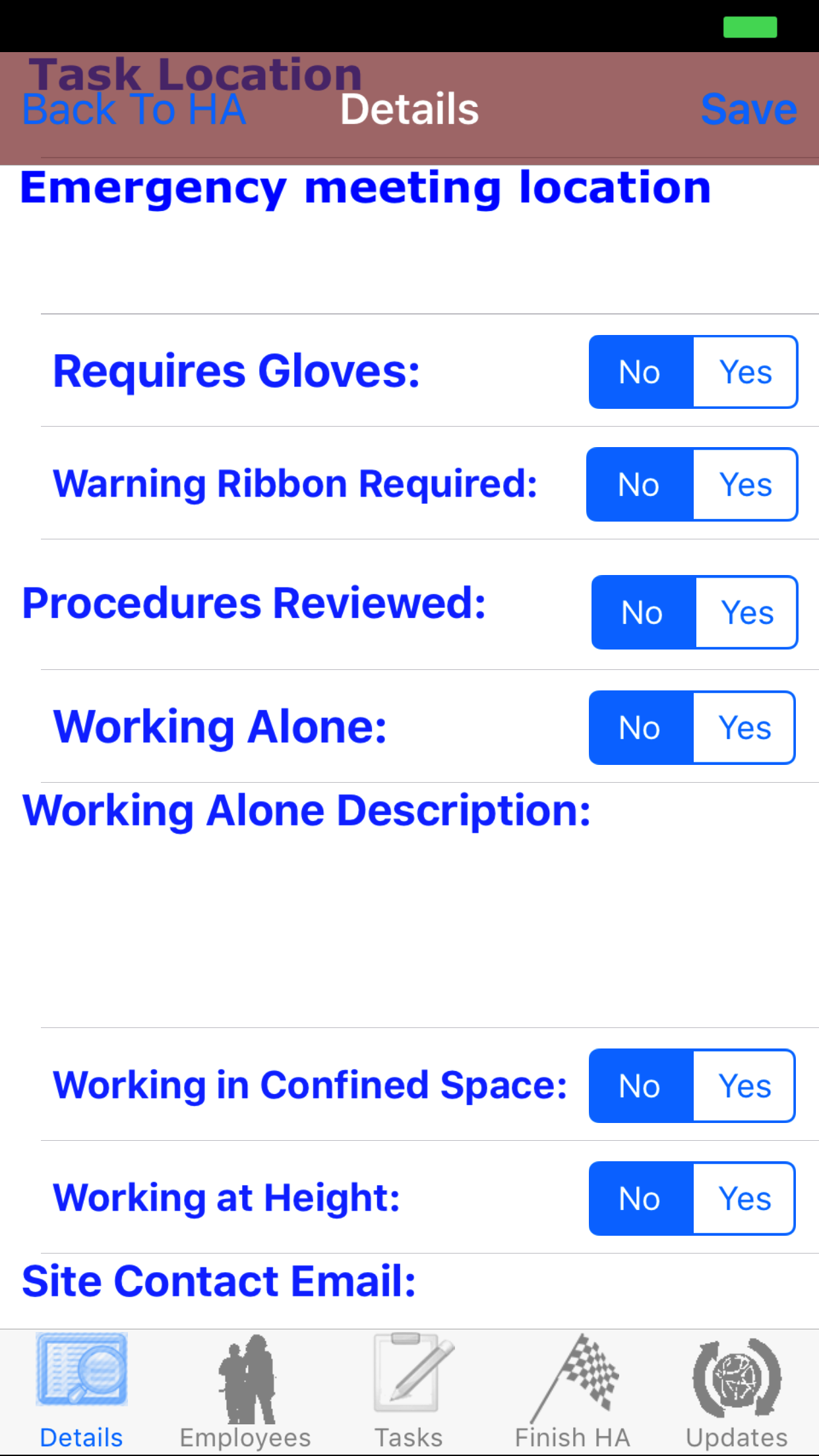819x1456 pixels.
Task: Open the Tasks tab
Action: tap(408, 1391)
